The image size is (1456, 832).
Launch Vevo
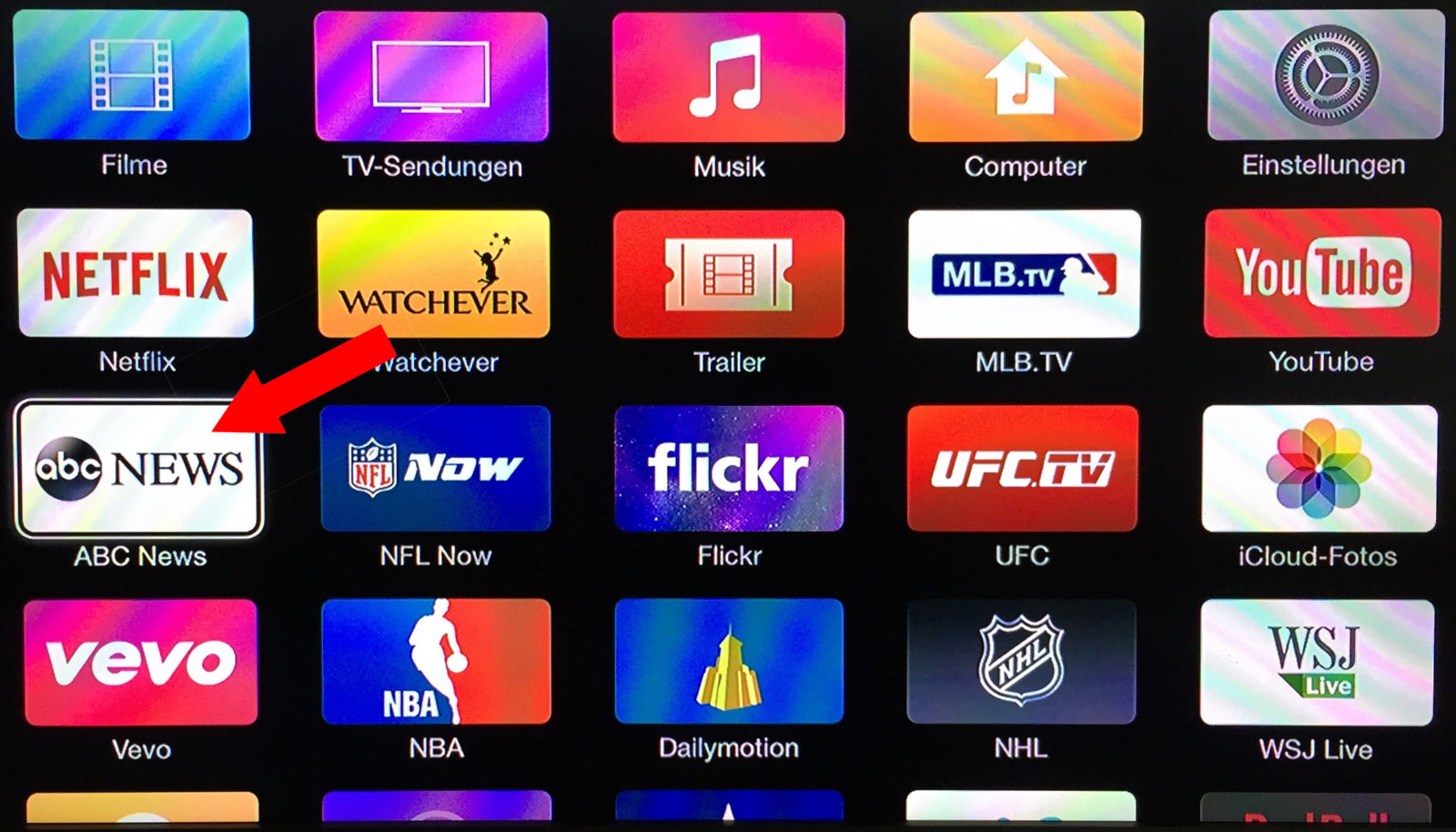140,662
